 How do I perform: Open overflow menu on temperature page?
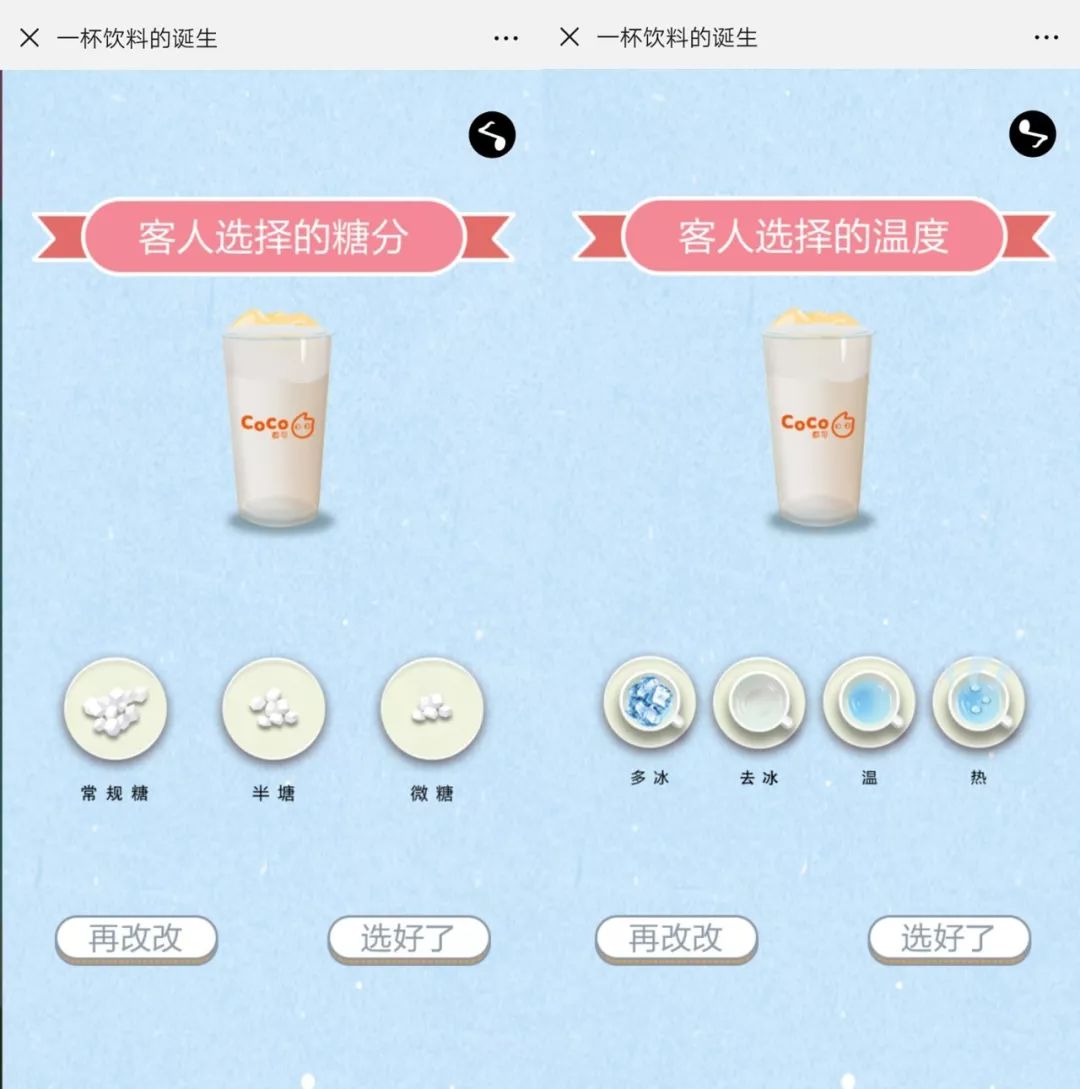tap(1046, 38)
